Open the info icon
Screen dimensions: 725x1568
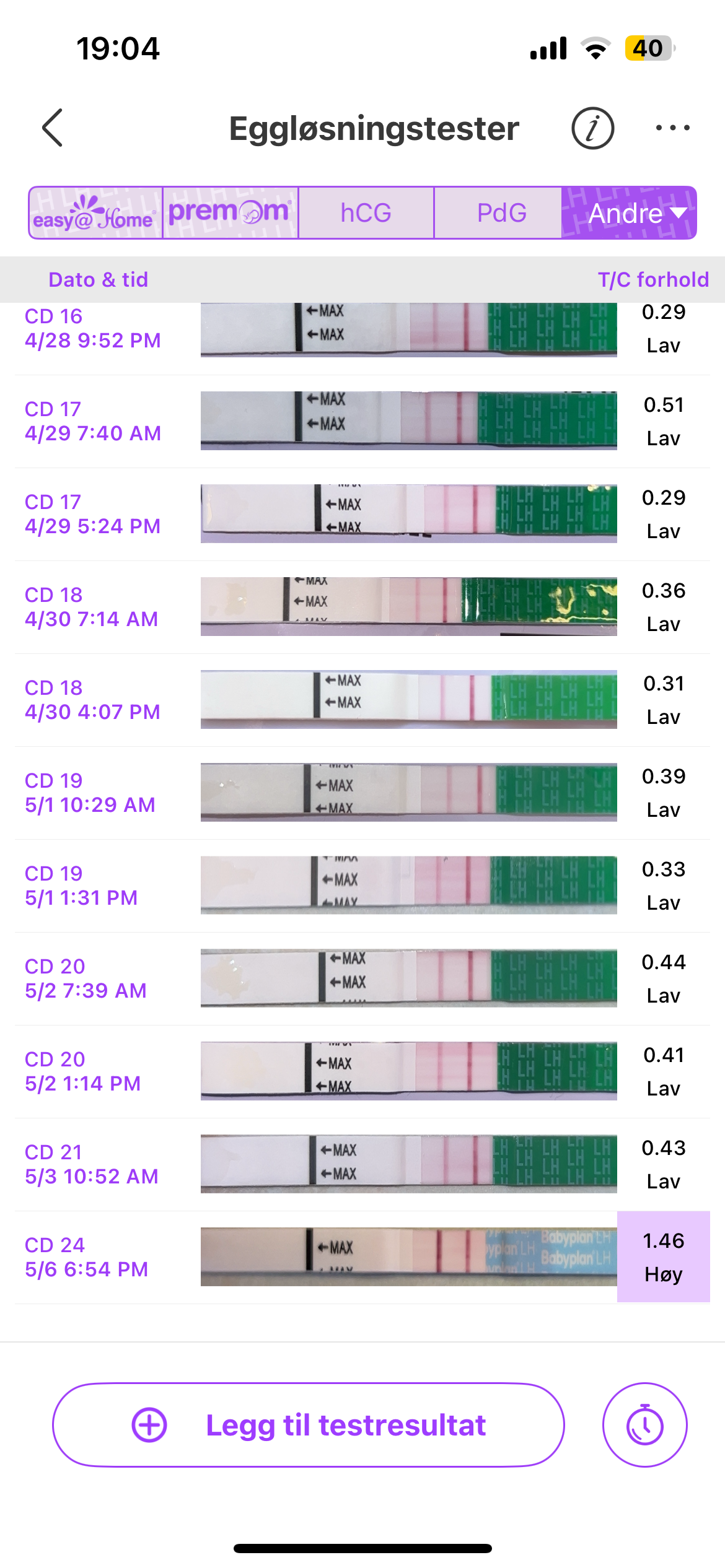(592, 128)
